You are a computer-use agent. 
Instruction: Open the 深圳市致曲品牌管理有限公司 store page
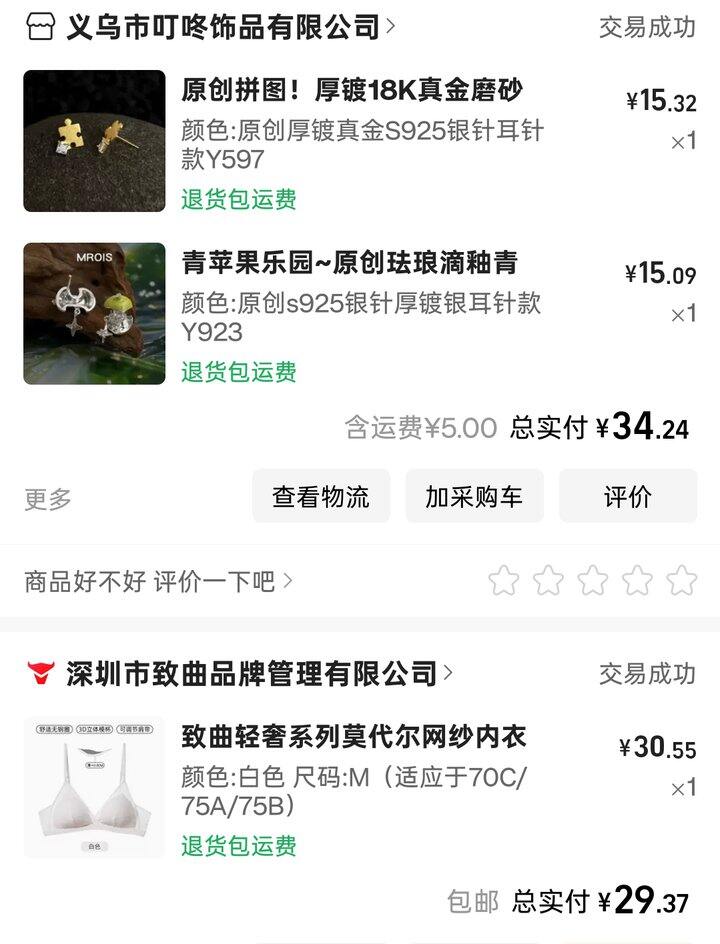(252, 673)
